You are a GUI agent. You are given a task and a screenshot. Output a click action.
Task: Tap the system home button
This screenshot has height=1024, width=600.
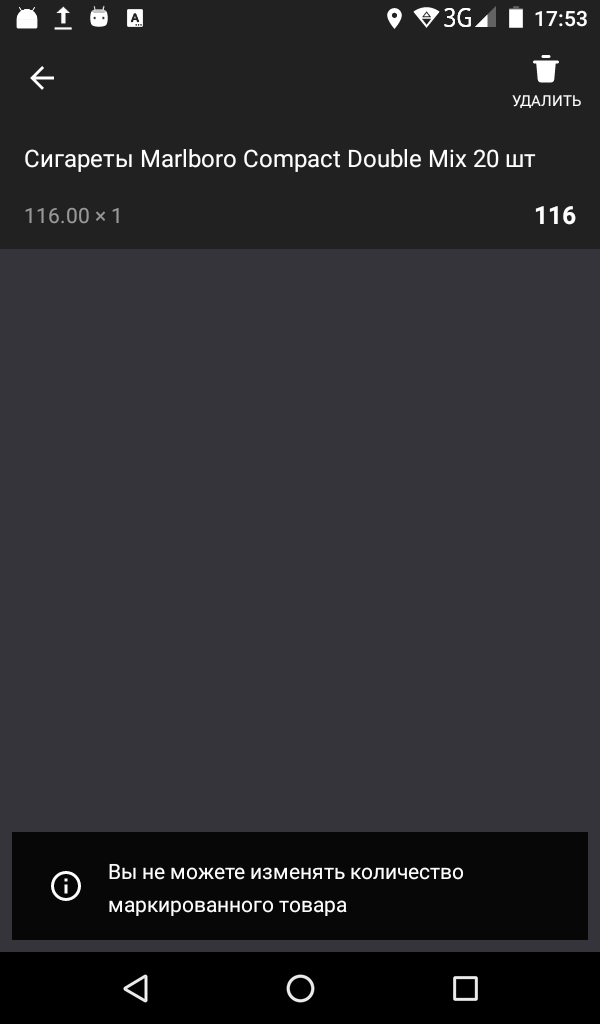coord(300,988)
